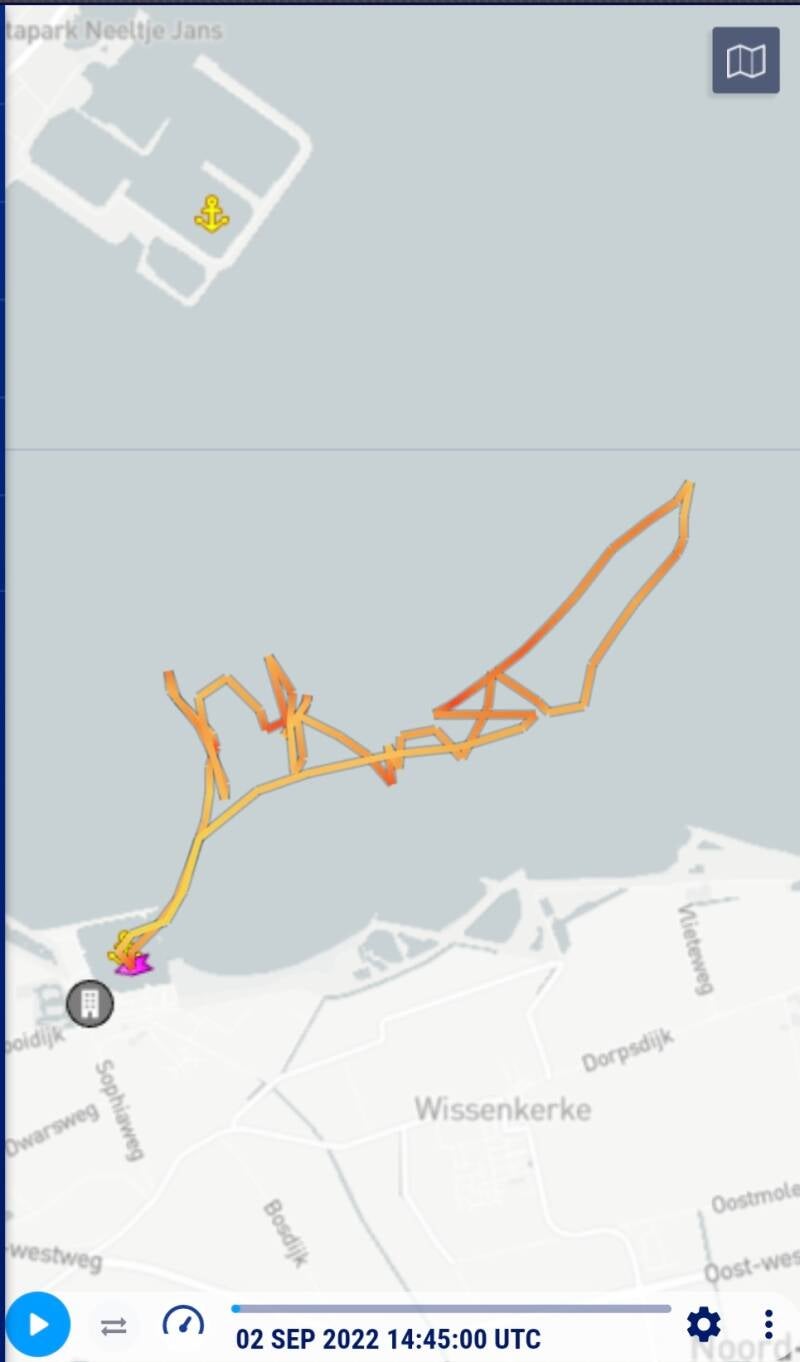800x1362 pixels.
Task: Open the three-dot overflow menu
Action: pos(768,1324)
